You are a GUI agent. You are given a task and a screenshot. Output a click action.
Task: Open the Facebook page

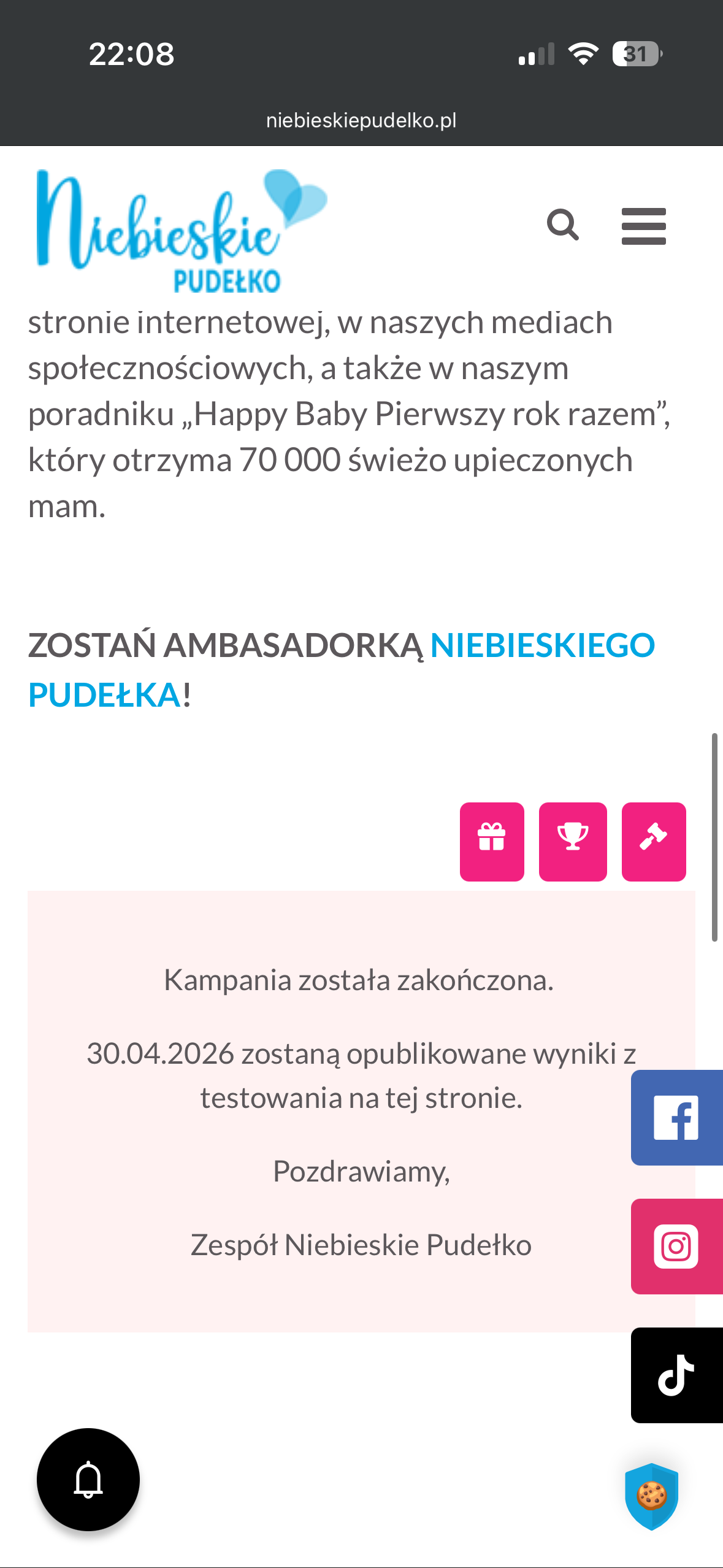(x=676, y=1117)
